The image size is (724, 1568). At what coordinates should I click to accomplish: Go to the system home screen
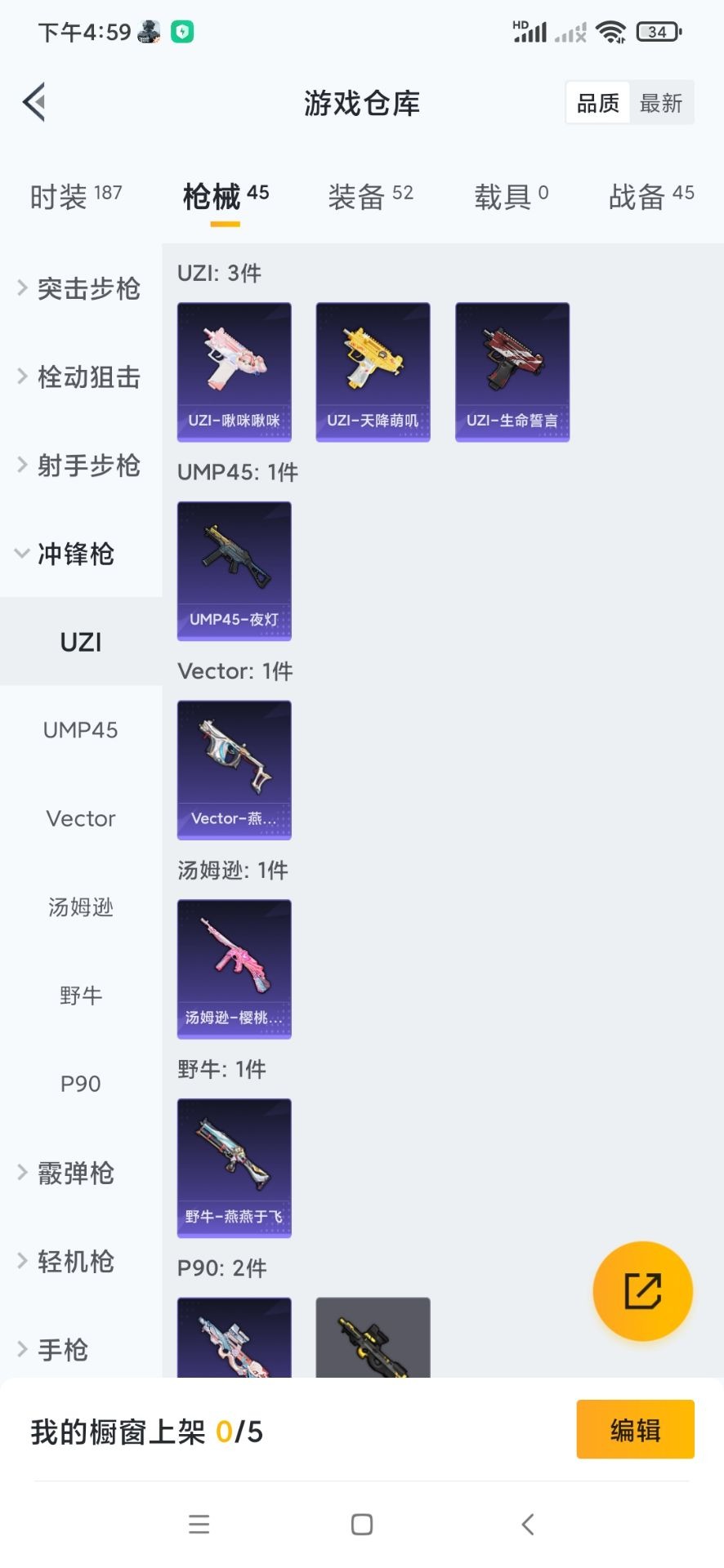pyautogui.click(x=362, y=1524)
